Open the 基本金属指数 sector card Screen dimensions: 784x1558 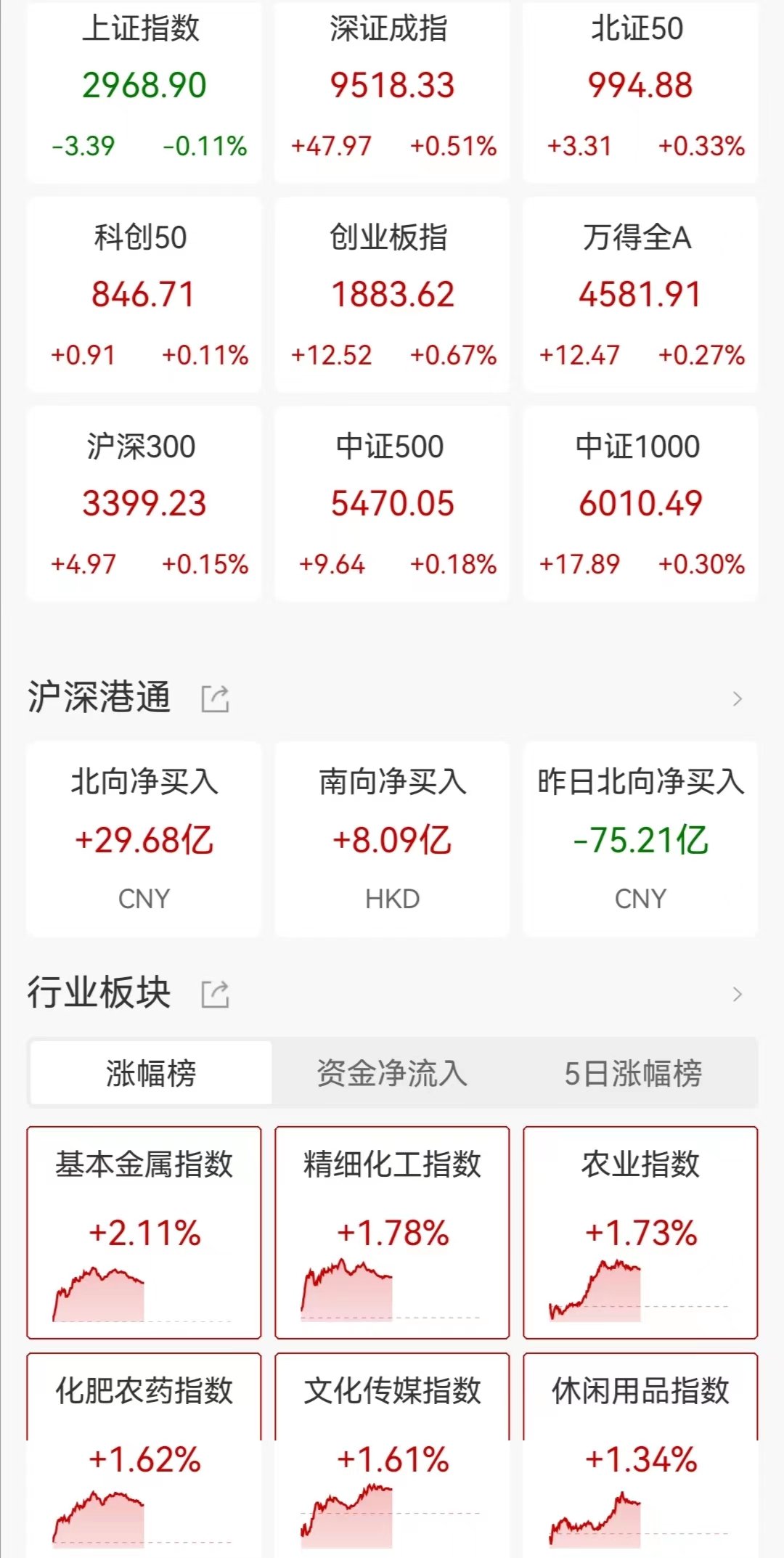click(x=144, y=1232)
